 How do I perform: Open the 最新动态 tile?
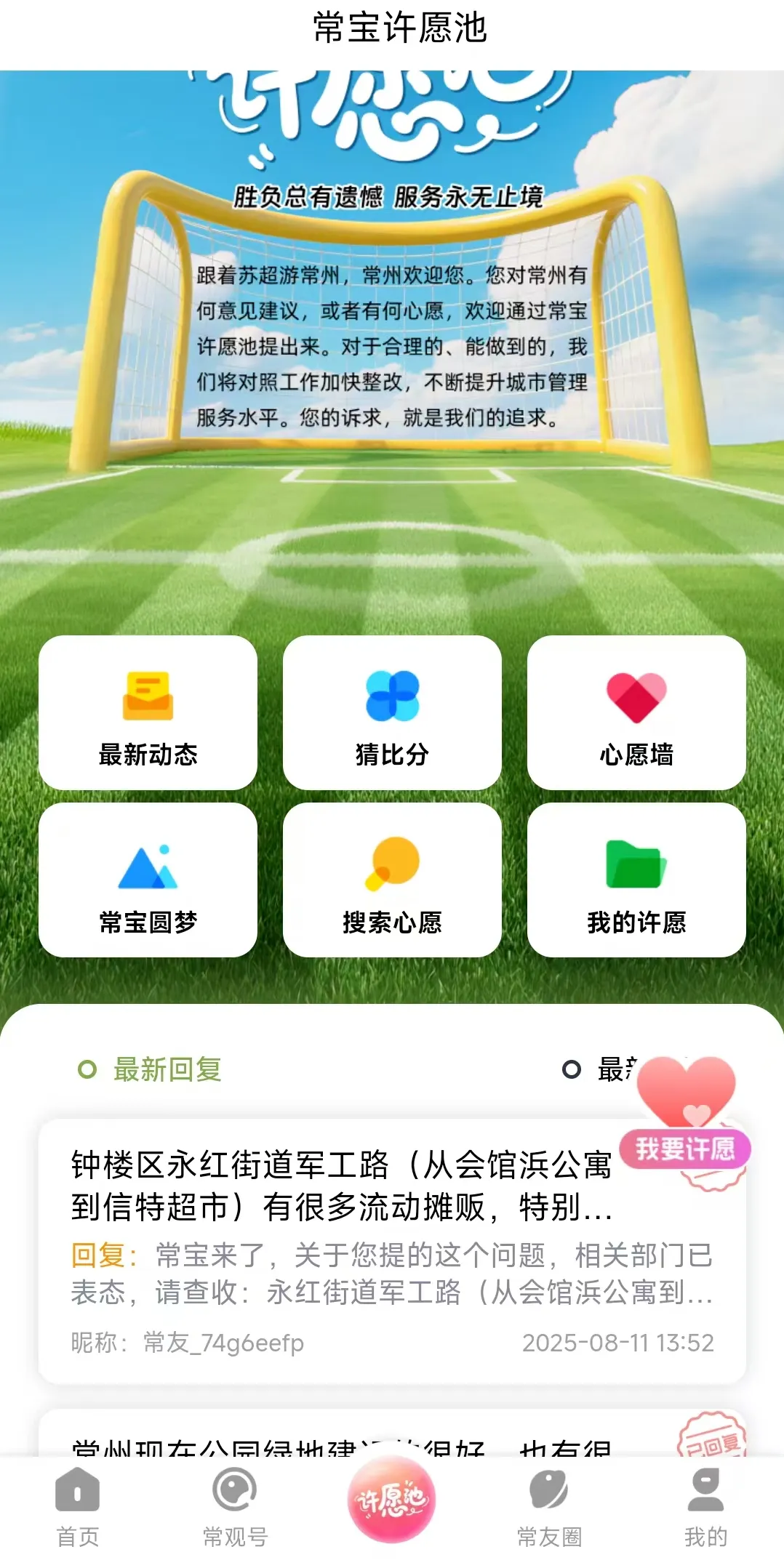[148, 712]
